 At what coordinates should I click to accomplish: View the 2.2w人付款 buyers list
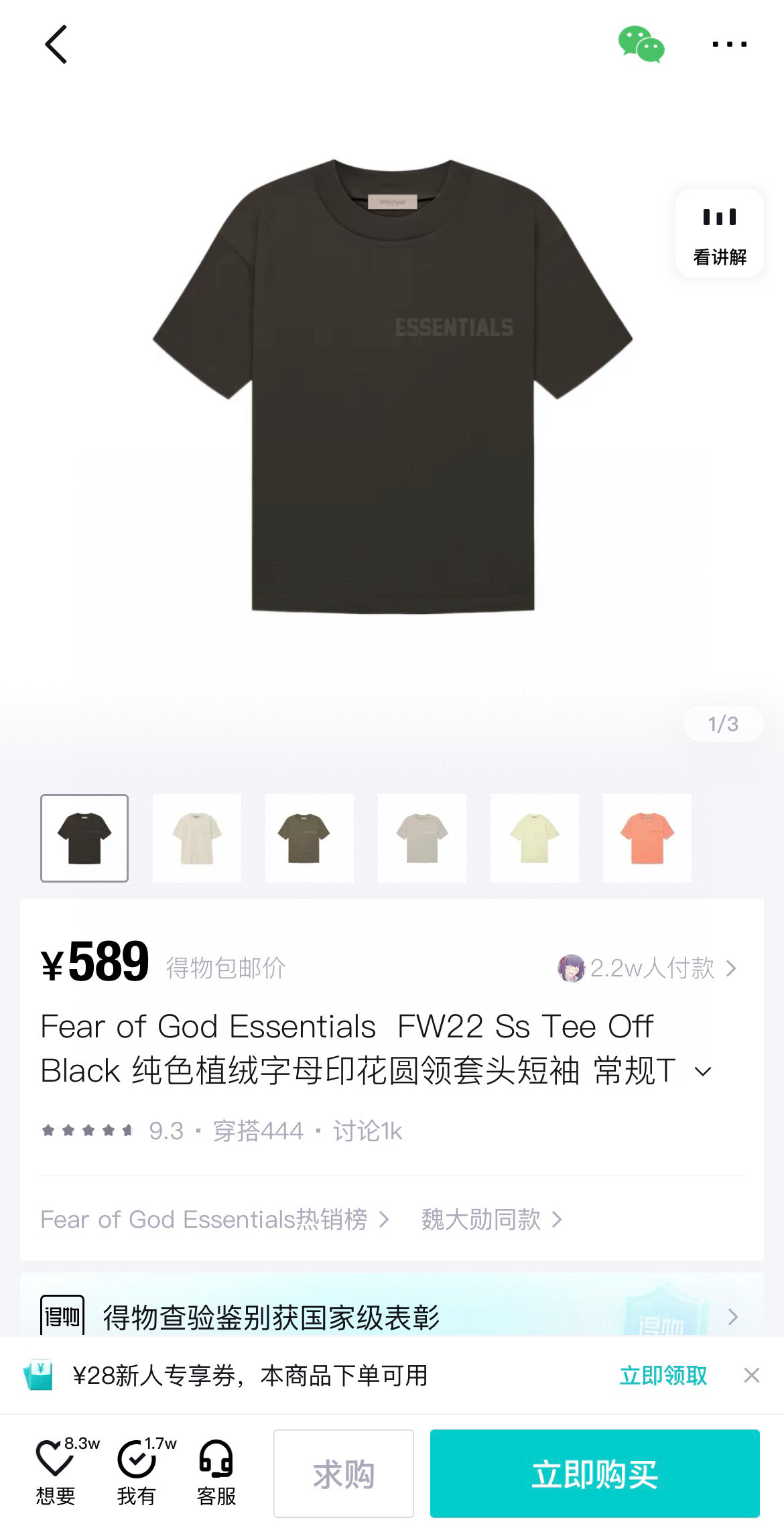647,968
